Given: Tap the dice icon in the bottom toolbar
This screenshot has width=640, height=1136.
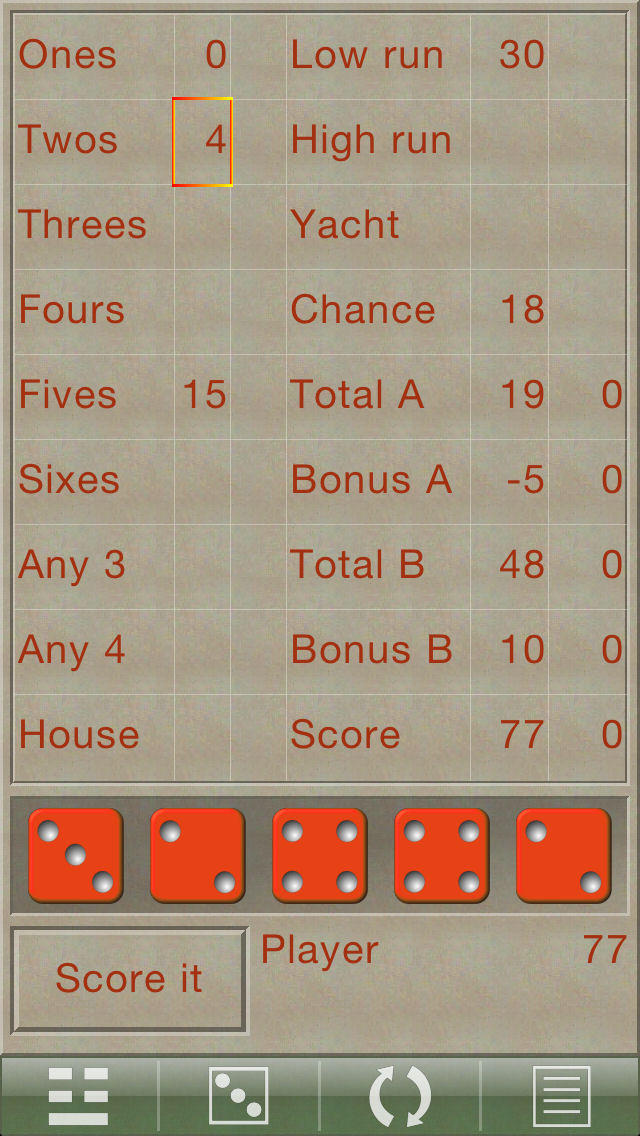Looking at the screenshot, I should [238, 1095].
